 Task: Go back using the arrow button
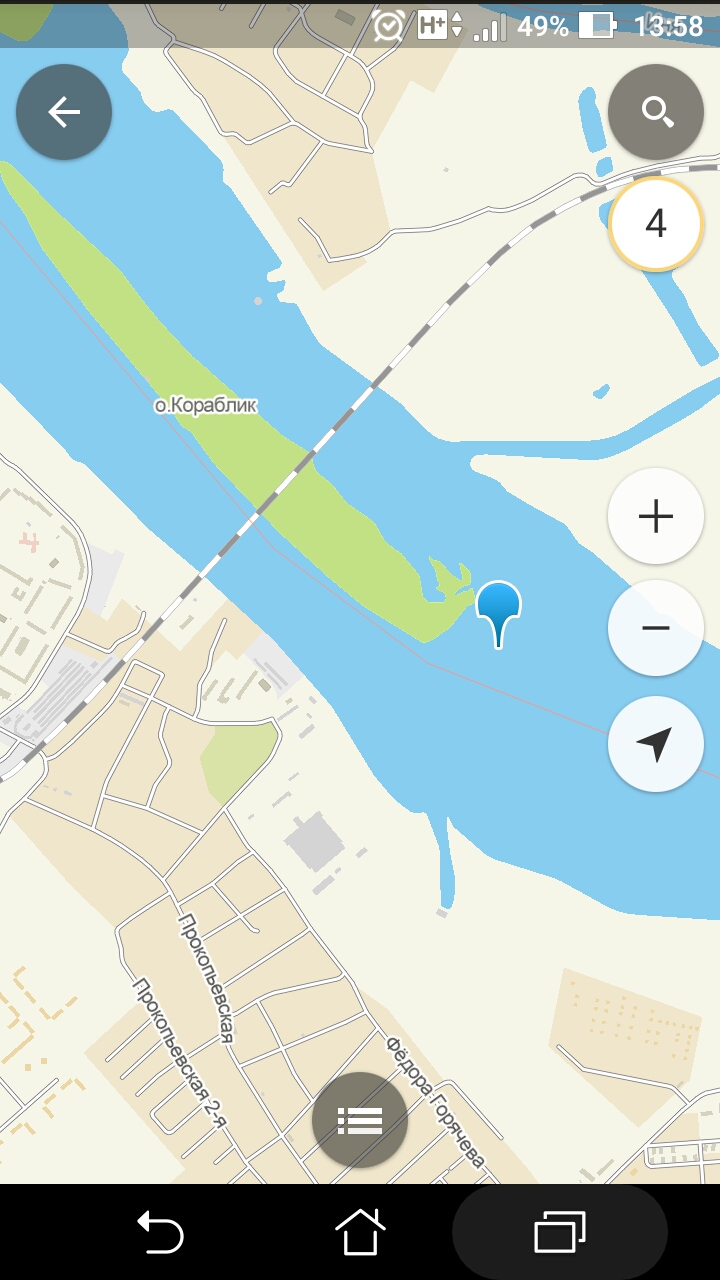coord(64,112)
